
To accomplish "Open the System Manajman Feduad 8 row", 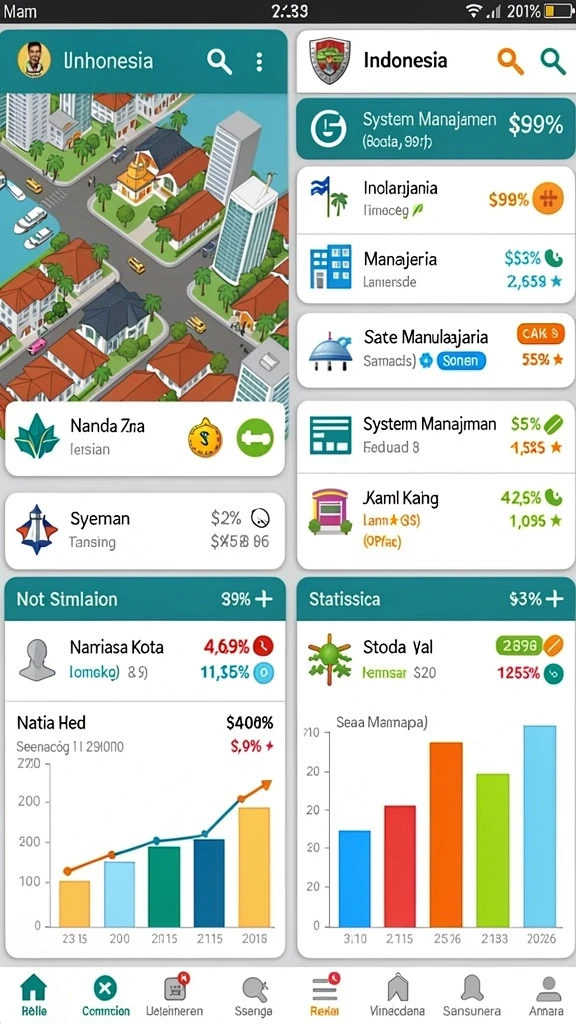I will tap(436, 436).
